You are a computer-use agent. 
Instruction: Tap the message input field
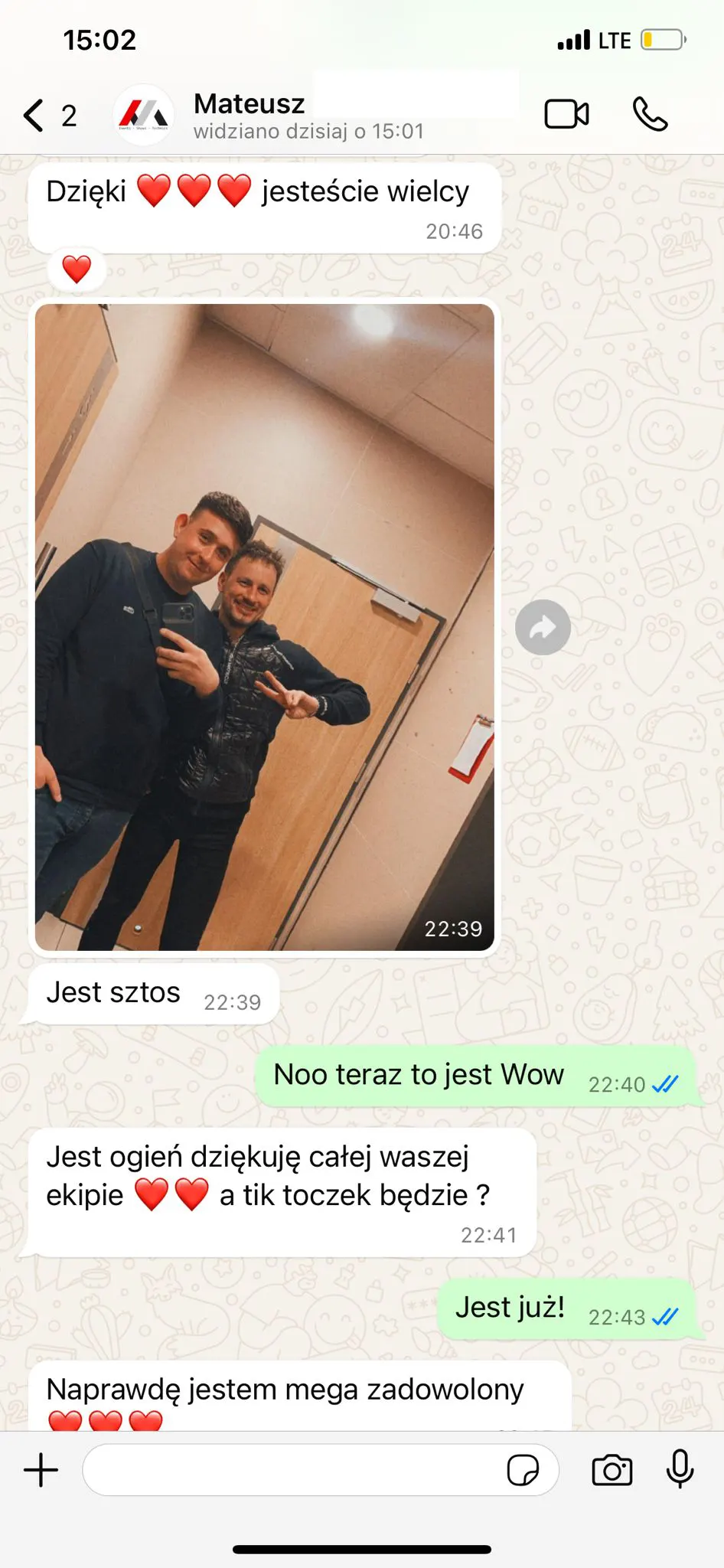[x=291, y=1470]
